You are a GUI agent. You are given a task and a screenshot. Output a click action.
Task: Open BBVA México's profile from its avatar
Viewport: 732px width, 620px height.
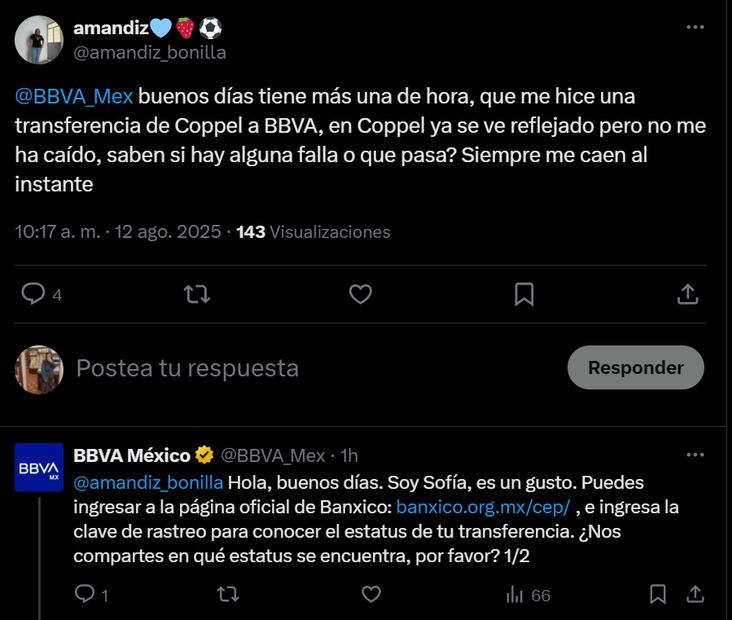[x=39, y=467]
